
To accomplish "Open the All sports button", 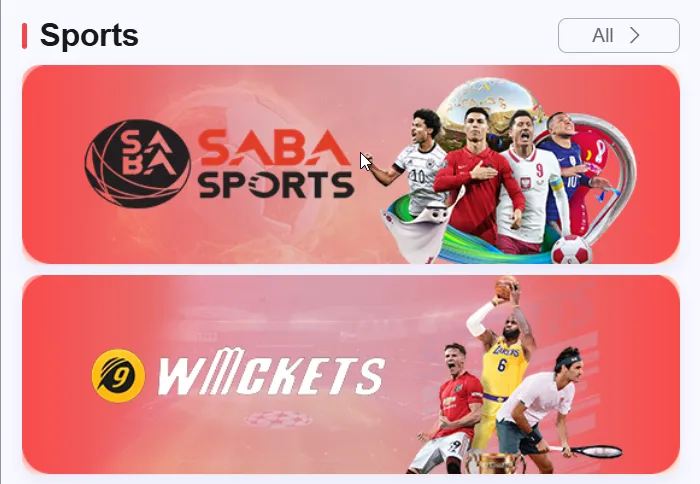I will click(618, 35).
